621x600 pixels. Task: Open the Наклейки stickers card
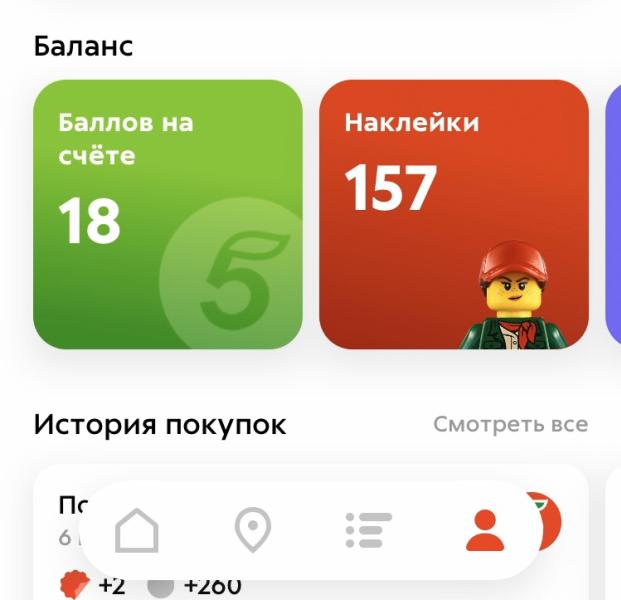[454, 214]
